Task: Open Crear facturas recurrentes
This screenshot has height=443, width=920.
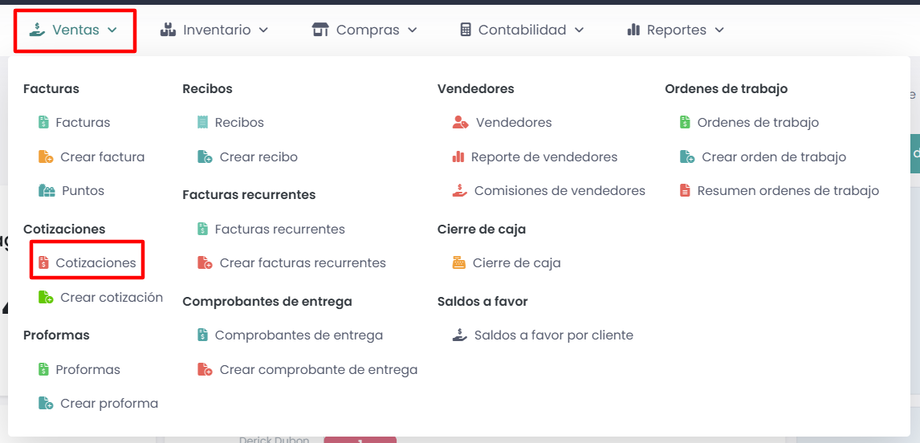Action: pos(302,263)
